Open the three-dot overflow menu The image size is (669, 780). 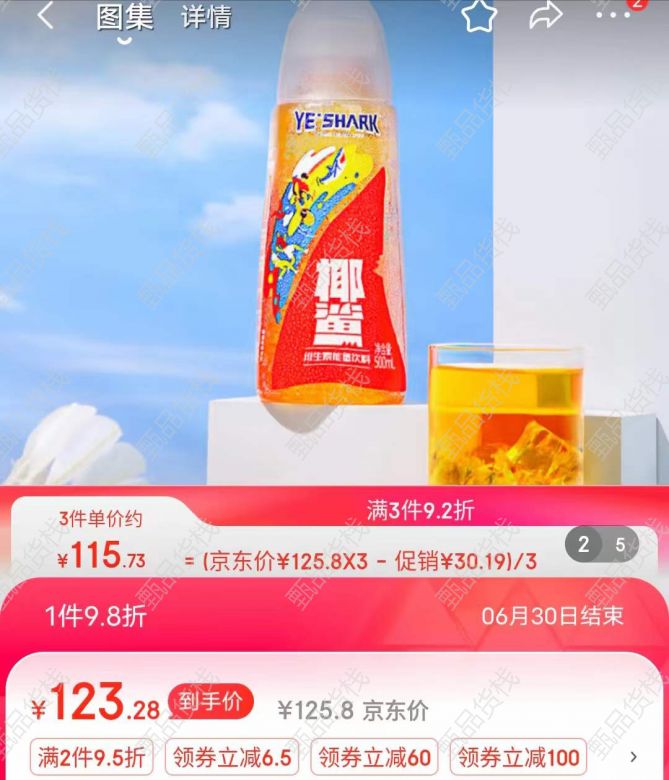(613, 16)
